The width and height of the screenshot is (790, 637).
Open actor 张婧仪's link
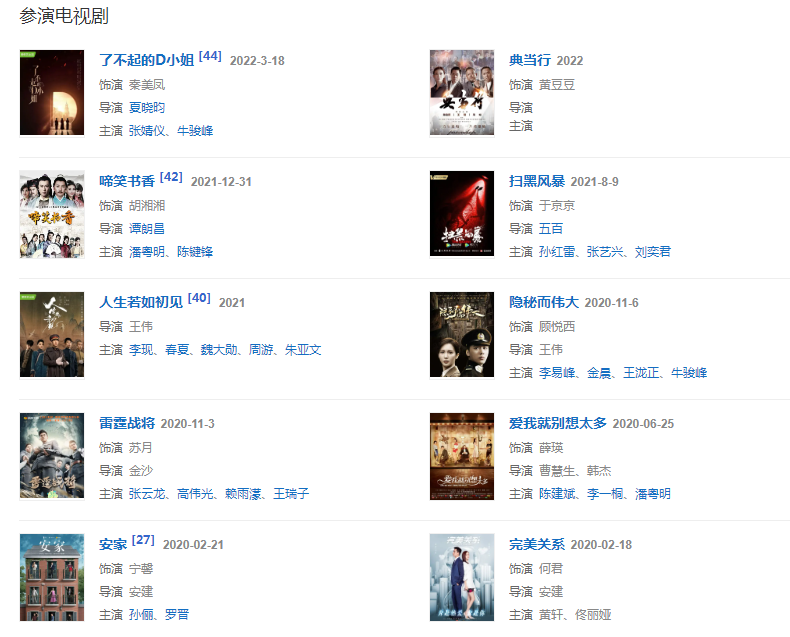pos(147,130)
